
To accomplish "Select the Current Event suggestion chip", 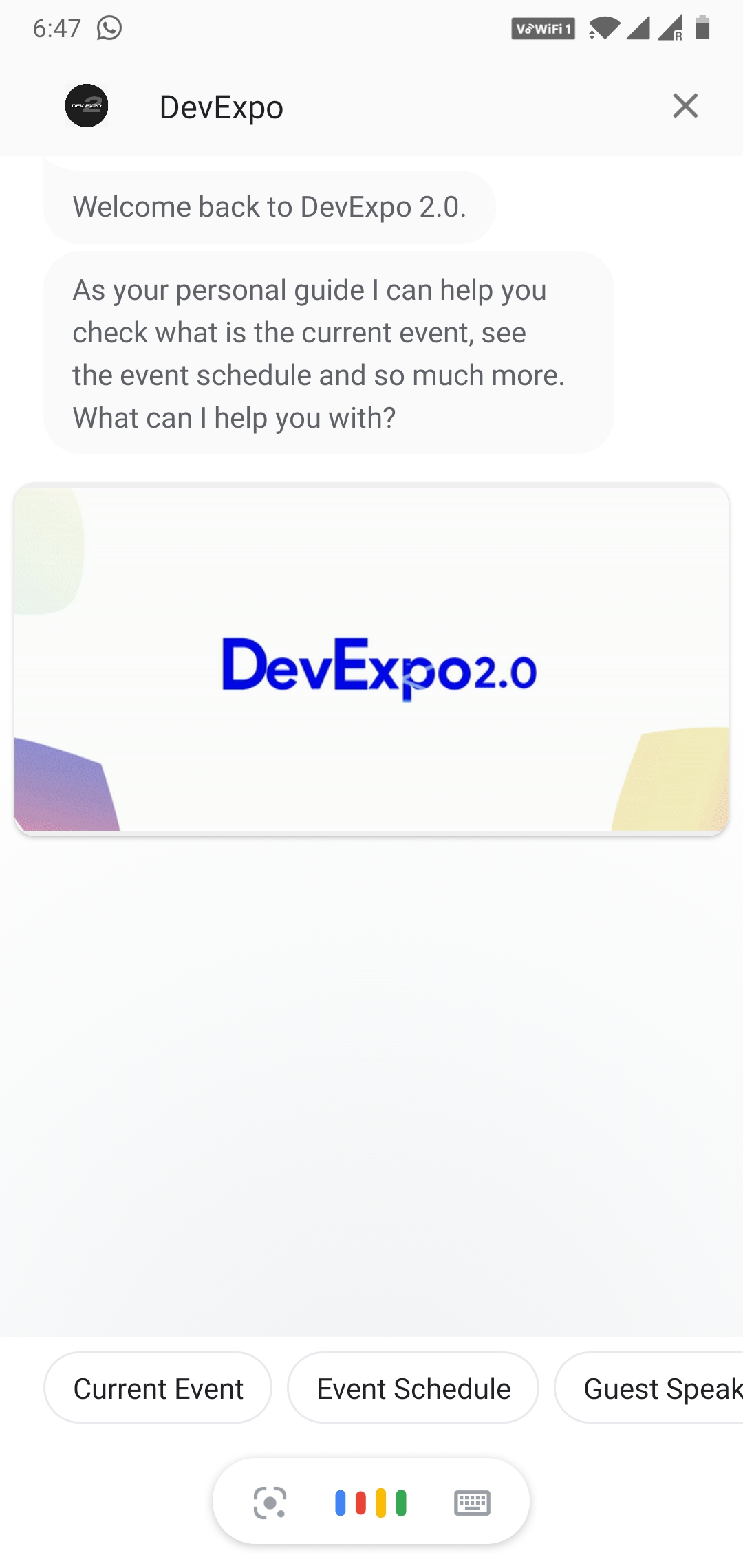I will (158, 1388).
